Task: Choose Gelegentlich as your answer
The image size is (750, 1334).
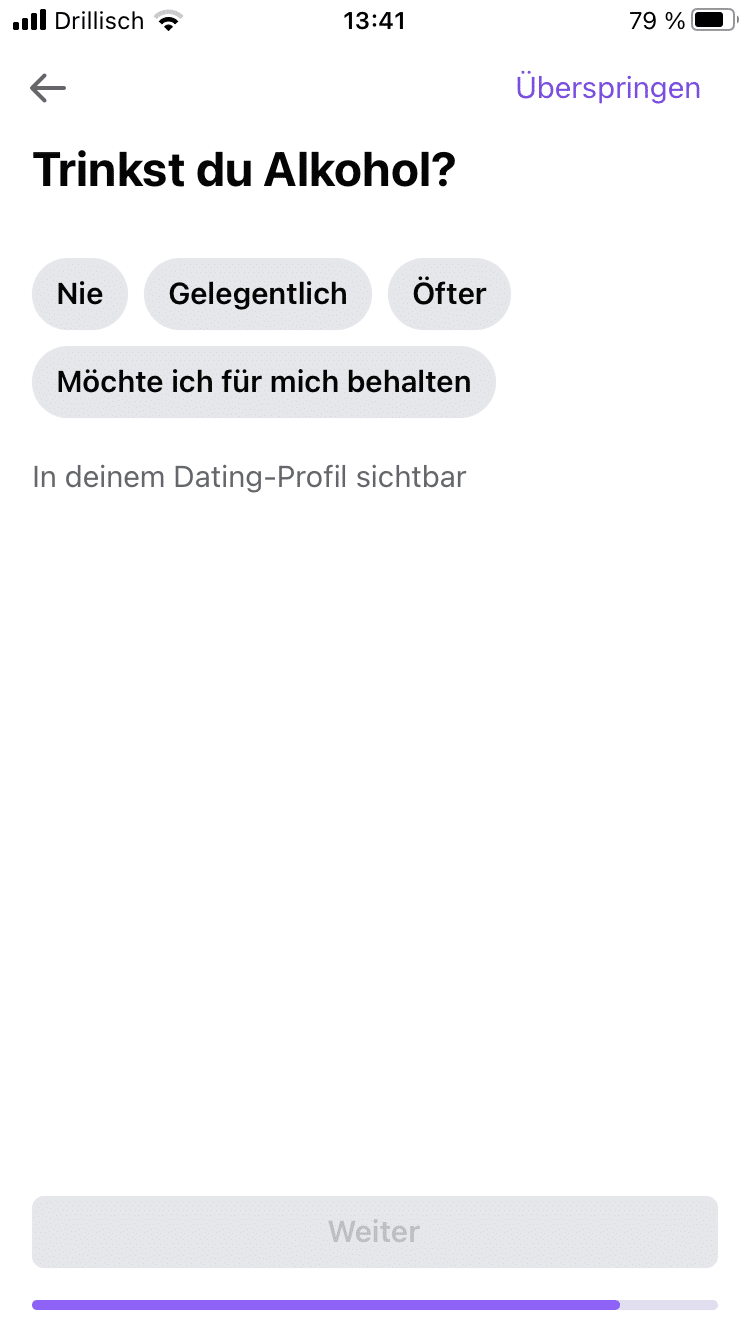Action: (258, 294)
